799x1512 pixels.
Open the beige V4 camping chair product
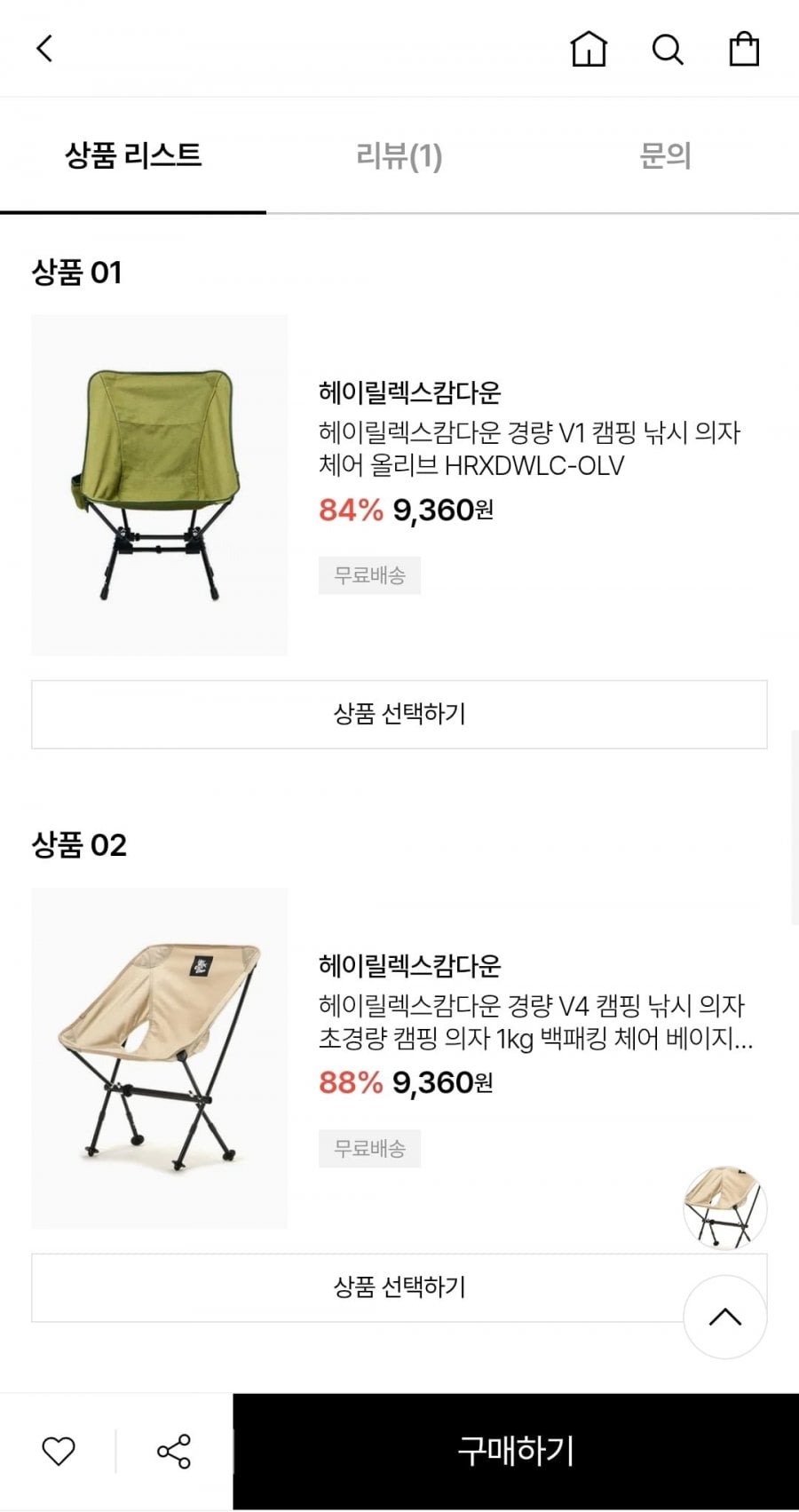[x=160, y=1057]
